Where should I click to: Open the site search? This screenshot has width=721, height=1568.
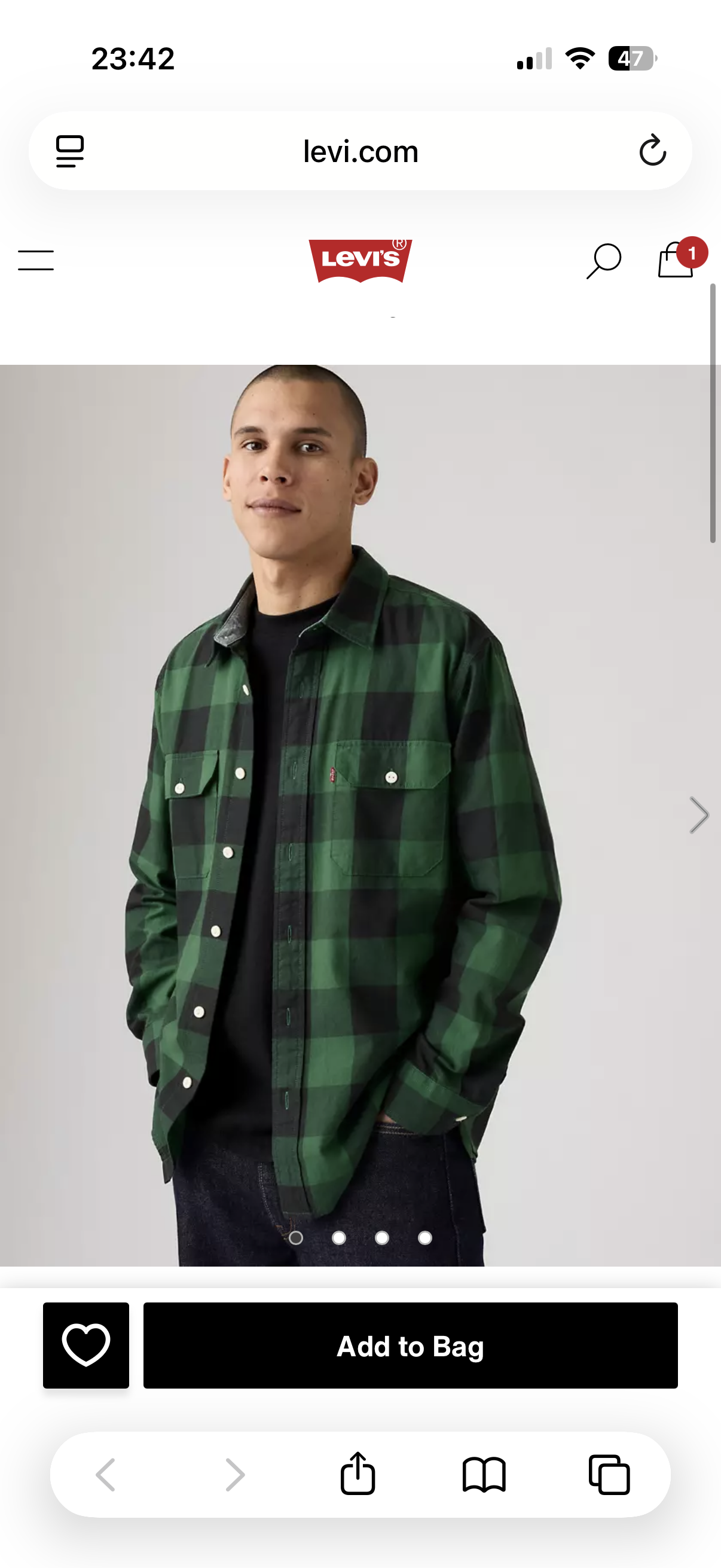(603, 261)
